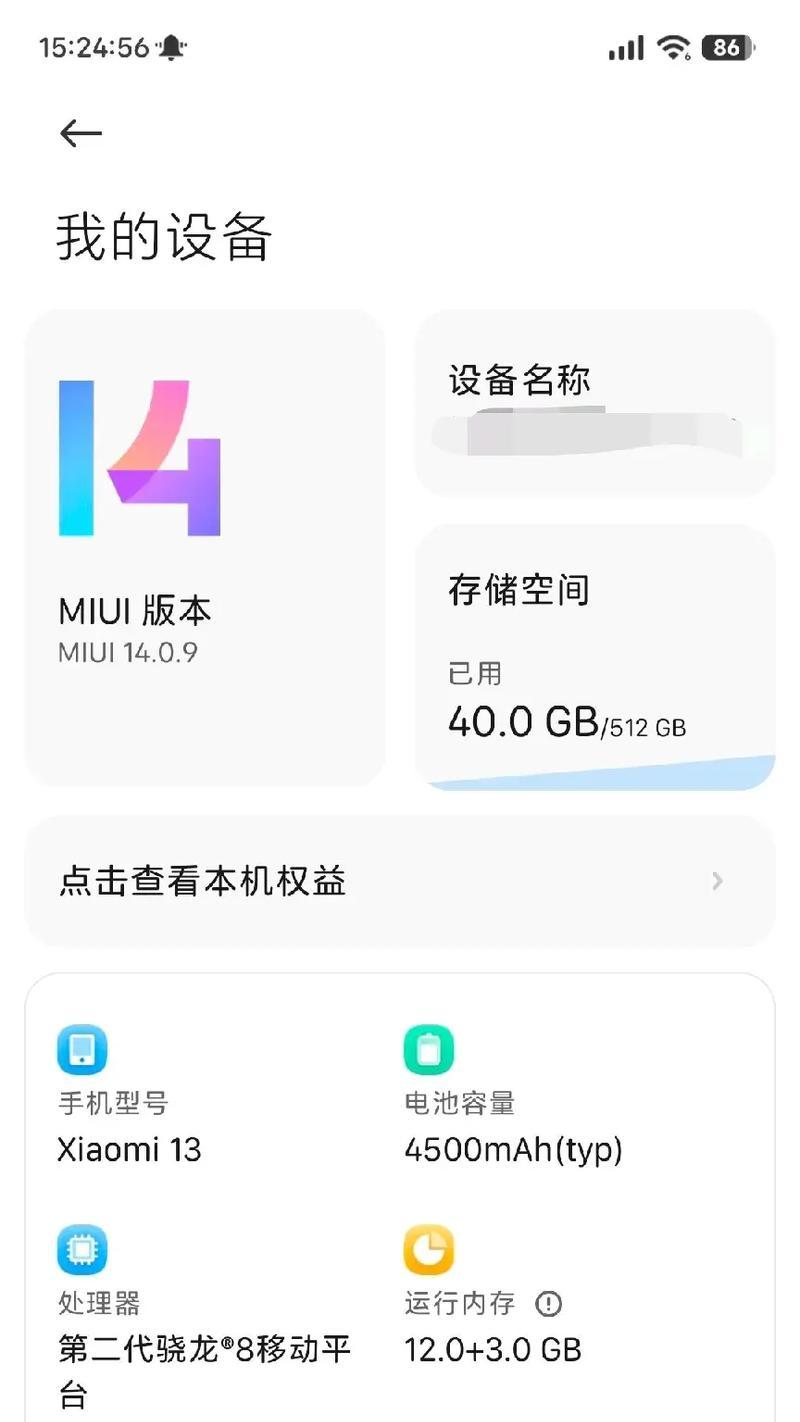The height and width of the screenshot is (1422, 800).
Task: Expand the 点击查看本机权益 row chevron
Action: click(718, 881)
